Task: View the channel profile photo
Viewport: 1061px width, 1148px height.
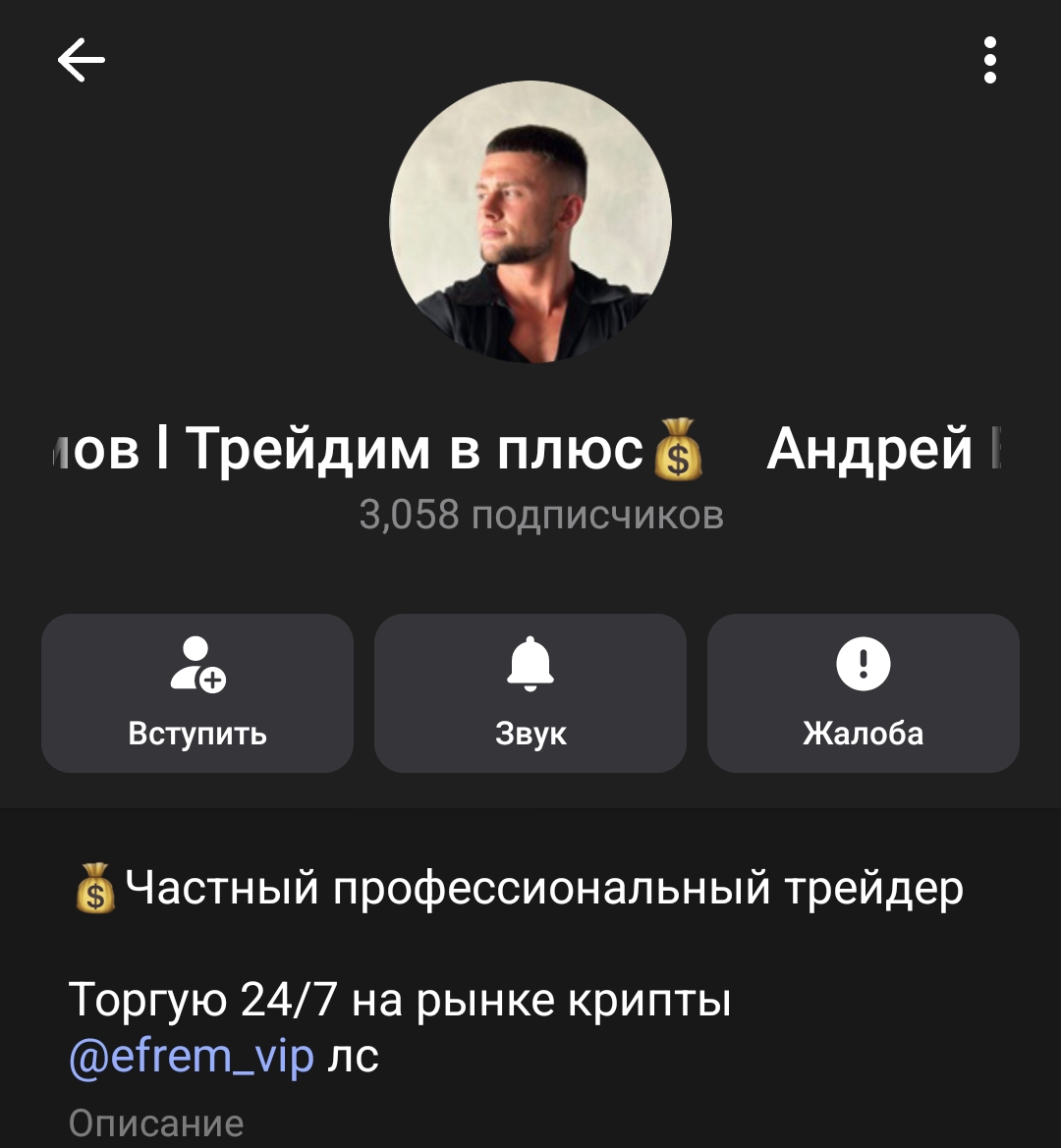Action: click(x=530, y=222)
